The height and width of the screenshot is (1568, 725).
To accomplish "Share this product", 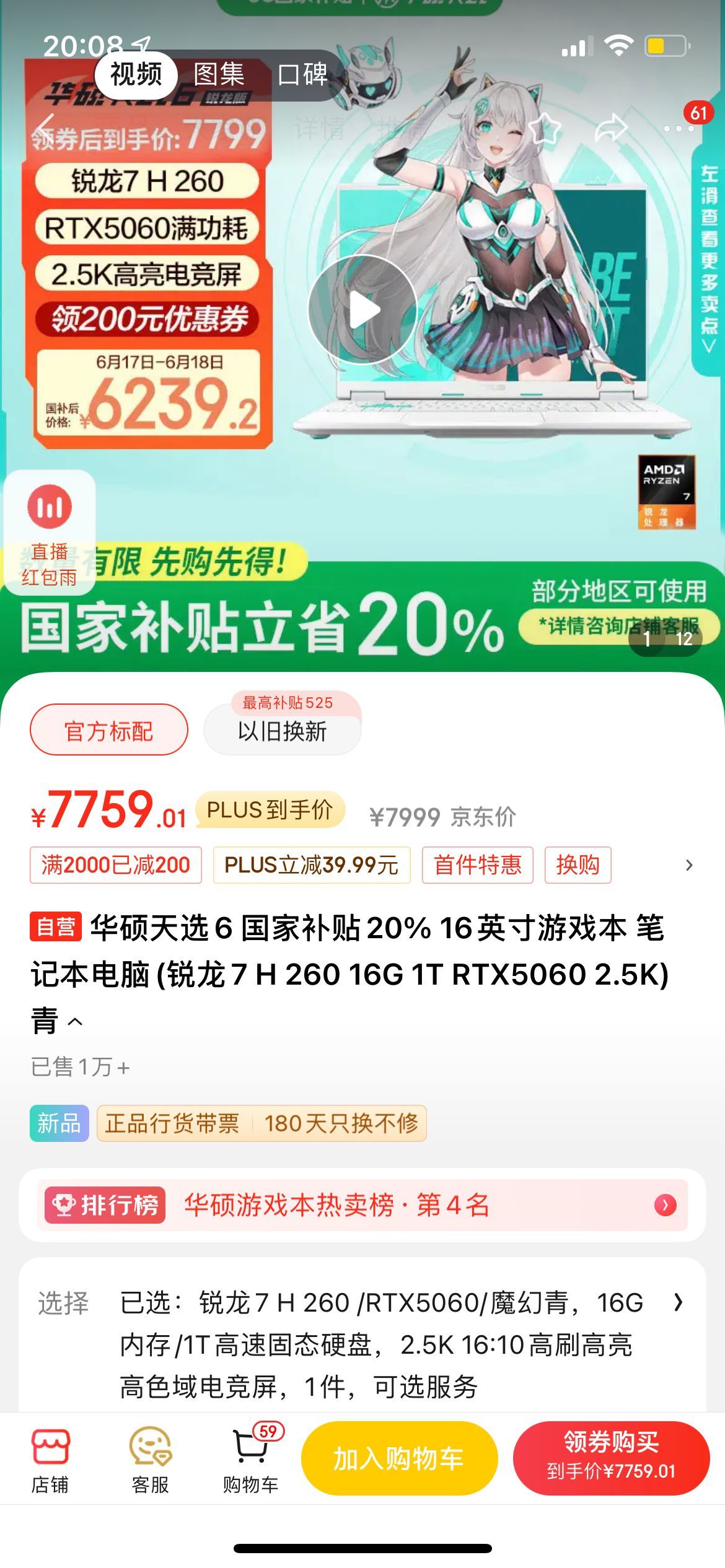I will [611, 128].
